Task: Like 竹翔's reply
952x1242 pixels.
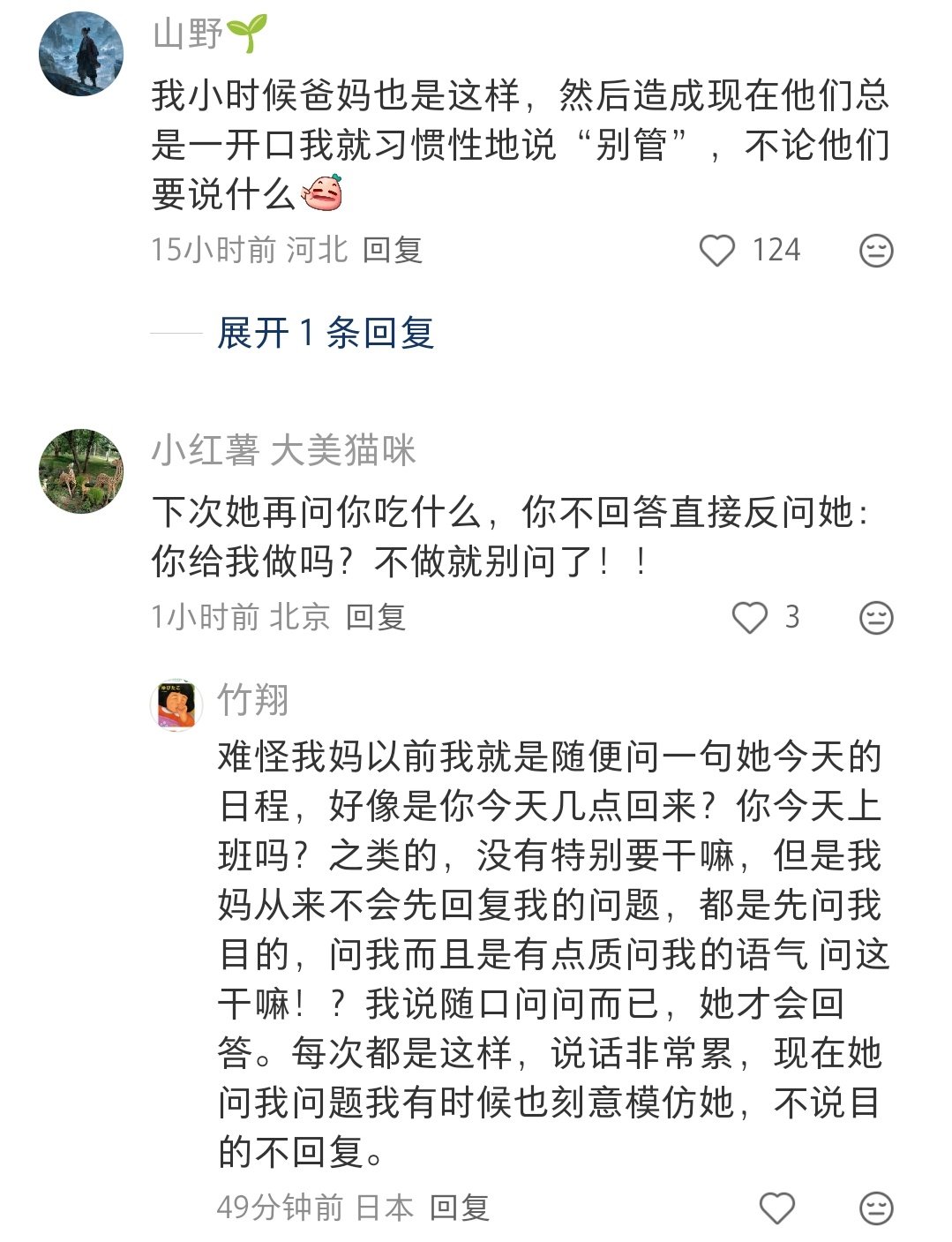Action: click(776, 1208)
